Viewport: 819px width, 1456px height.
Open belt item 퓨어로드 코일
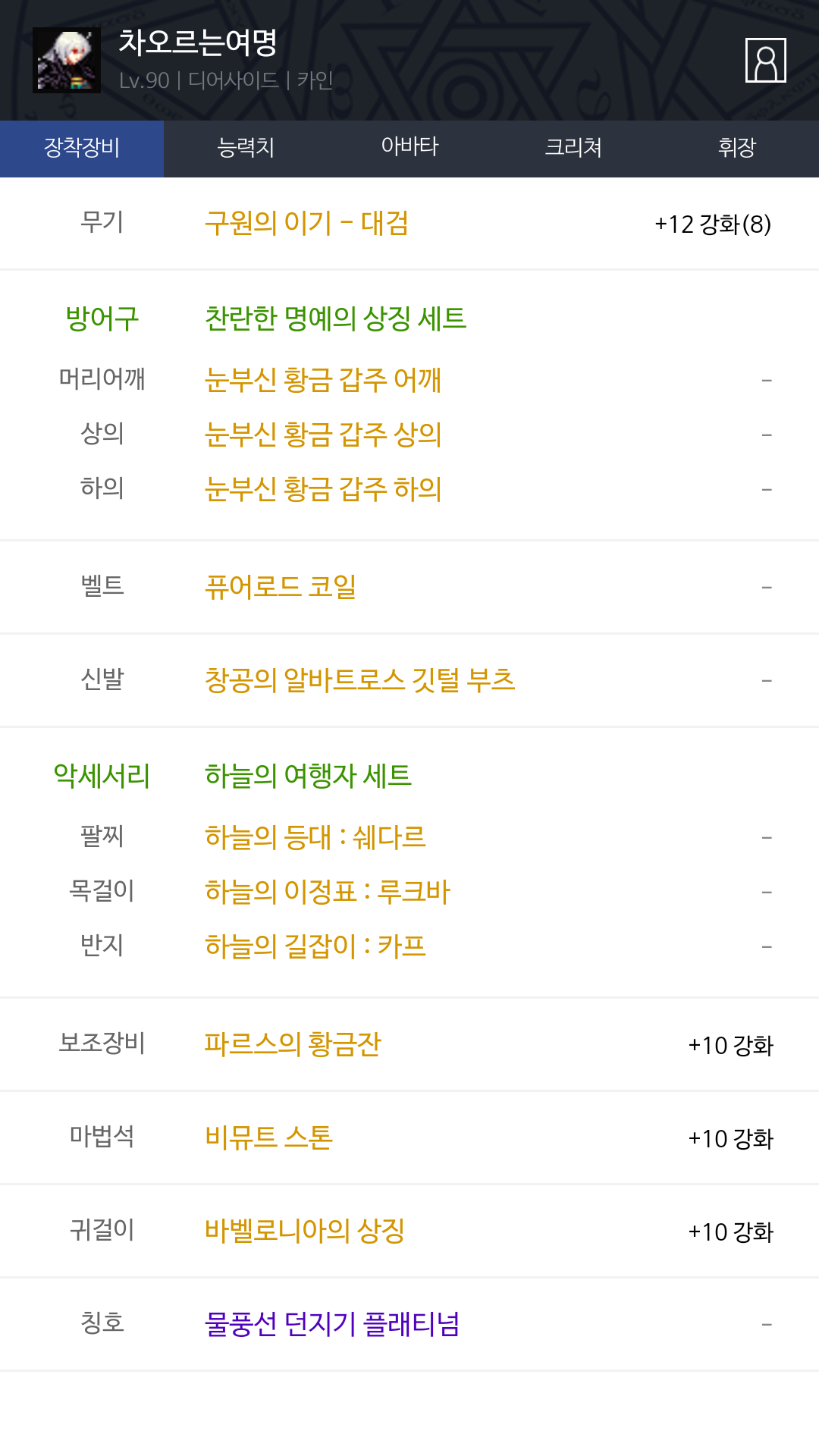(281, 587)
